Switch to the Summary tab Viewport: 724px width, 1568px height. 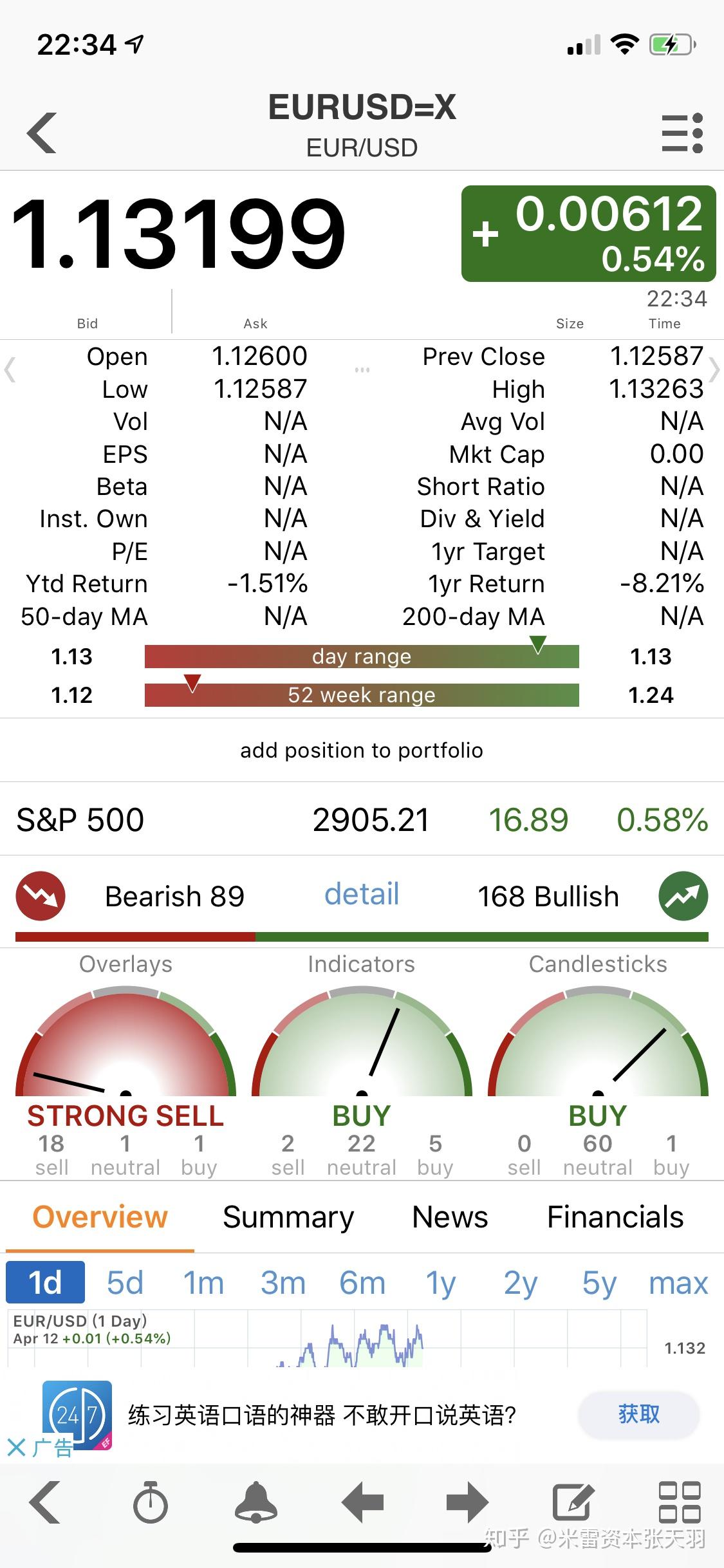288,1217
